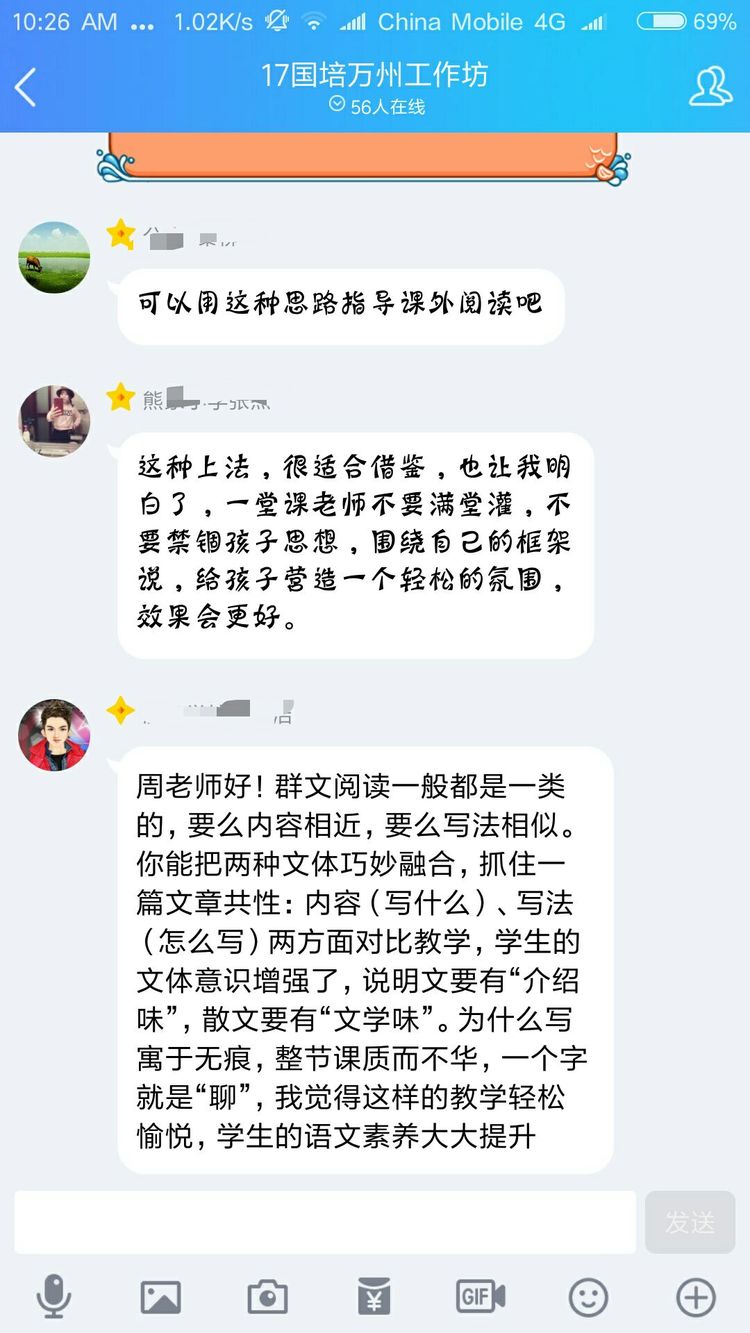The image size is (750, 1333).
Task: Open the GIF video recorder
Action: pos(481,1297)
